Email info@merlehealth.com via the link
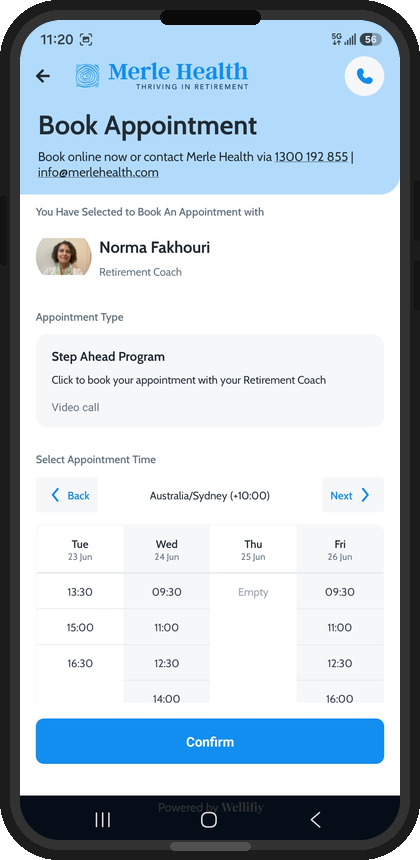 [x=98, y=173]
